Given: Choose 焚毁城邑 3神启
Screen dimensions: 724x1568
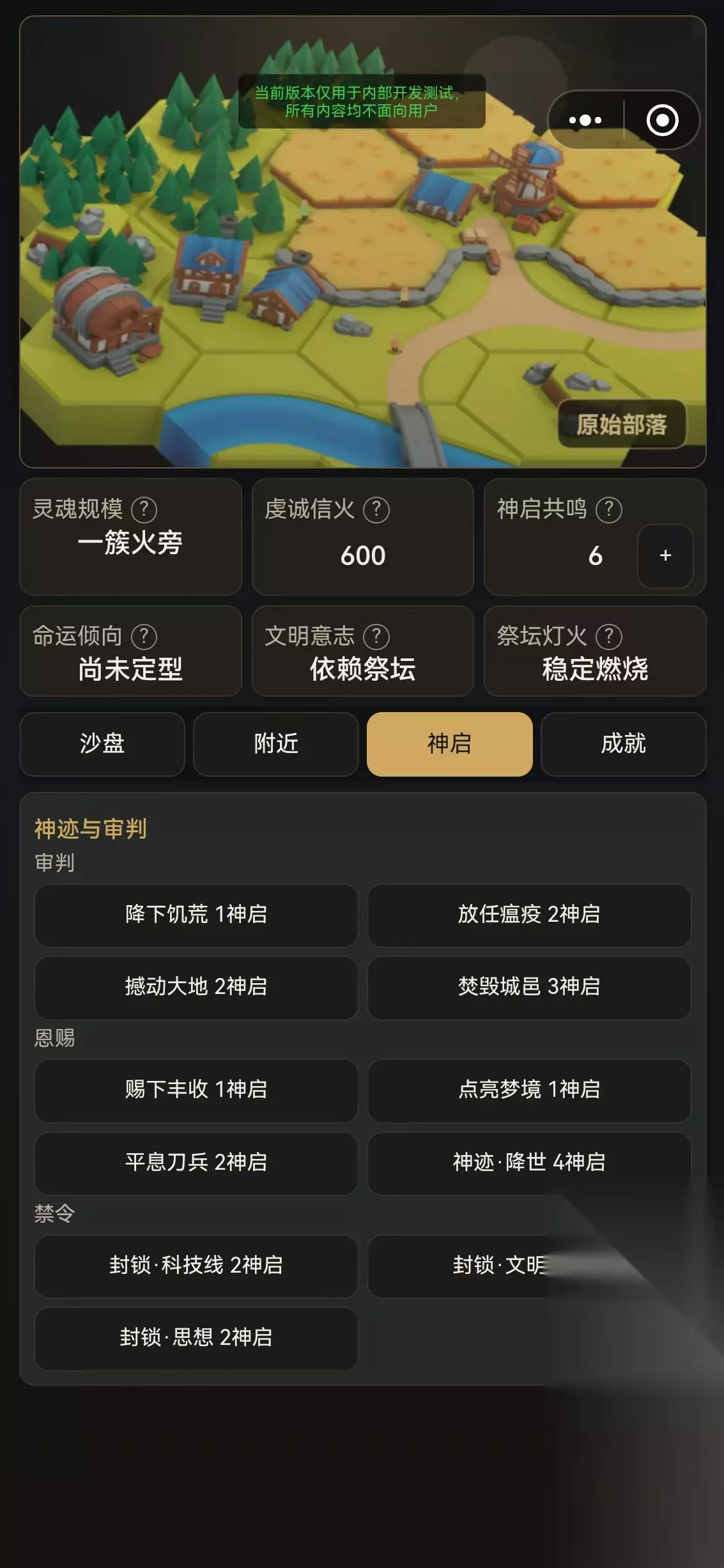Looking at the screenshot, I should click(529, 987).
